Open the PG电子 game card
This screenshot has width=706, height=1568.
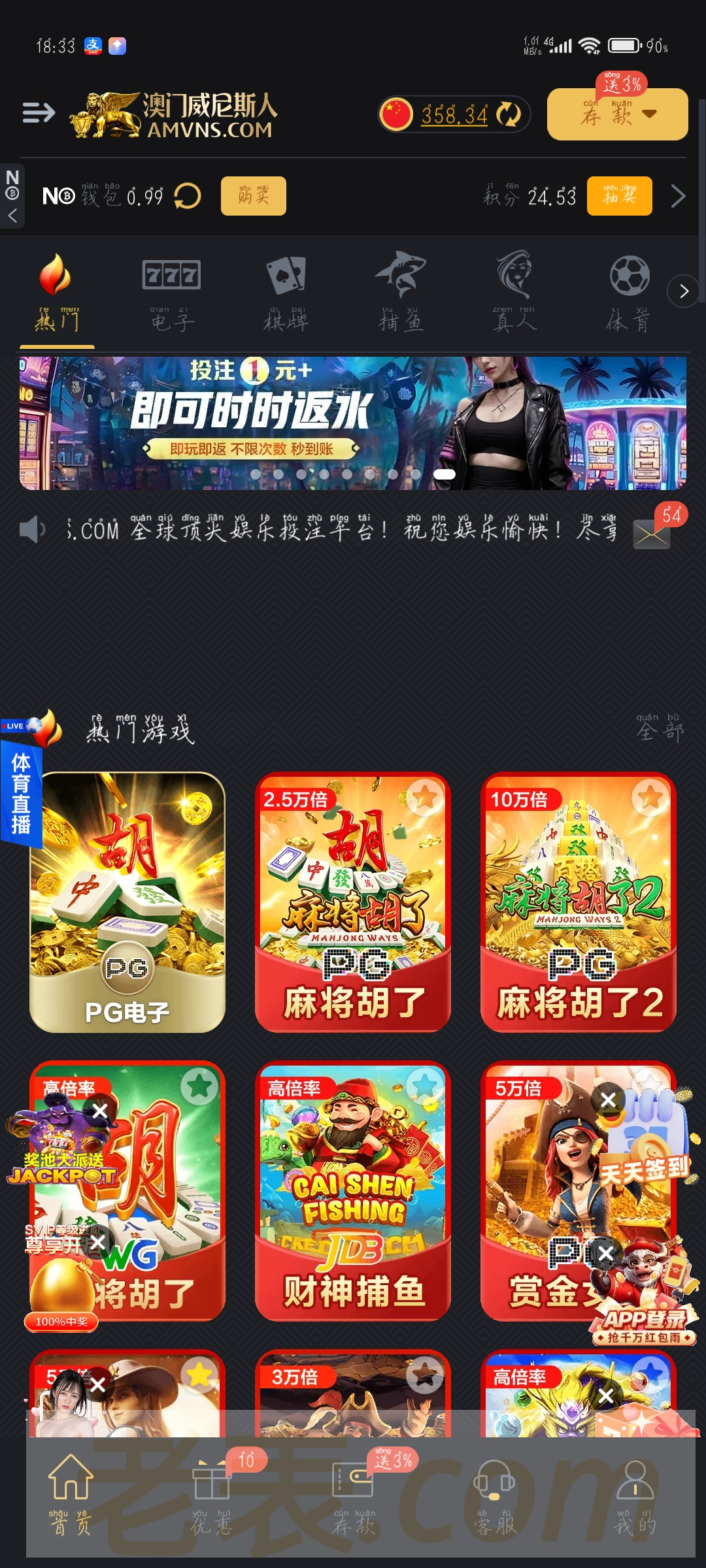(x=127, y=902)
